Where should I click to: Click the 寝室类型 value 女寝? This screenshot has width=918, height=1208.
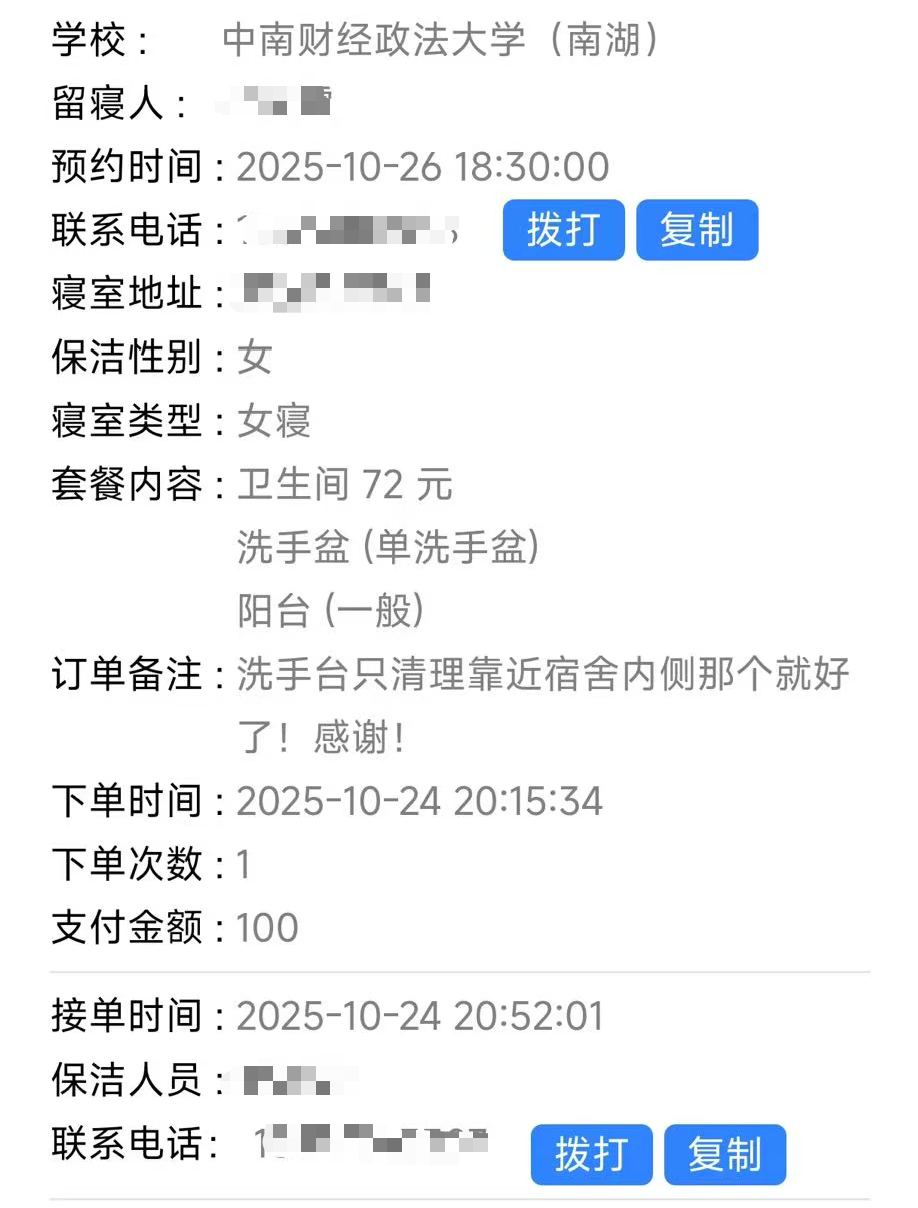click(272, 421)
